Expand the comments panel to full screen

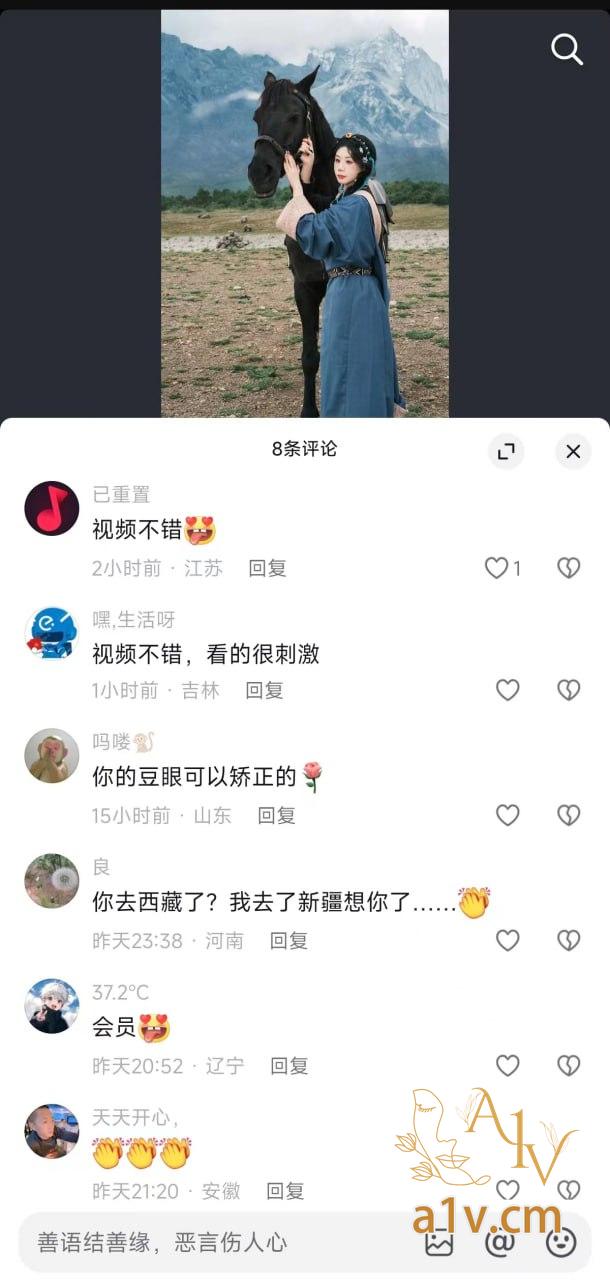click(x=506, y=451)
